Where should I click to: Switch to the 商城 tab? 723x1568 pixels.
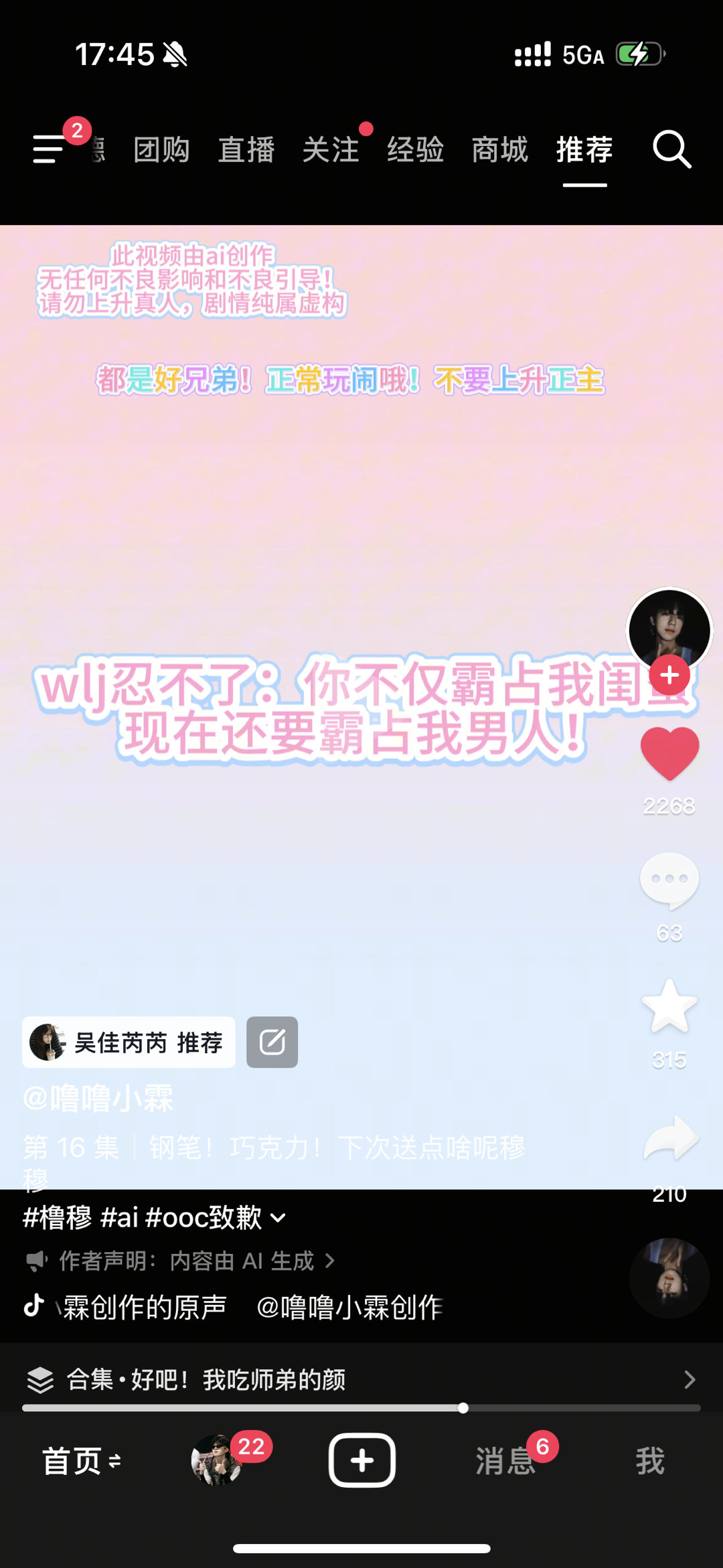(499, 151)
